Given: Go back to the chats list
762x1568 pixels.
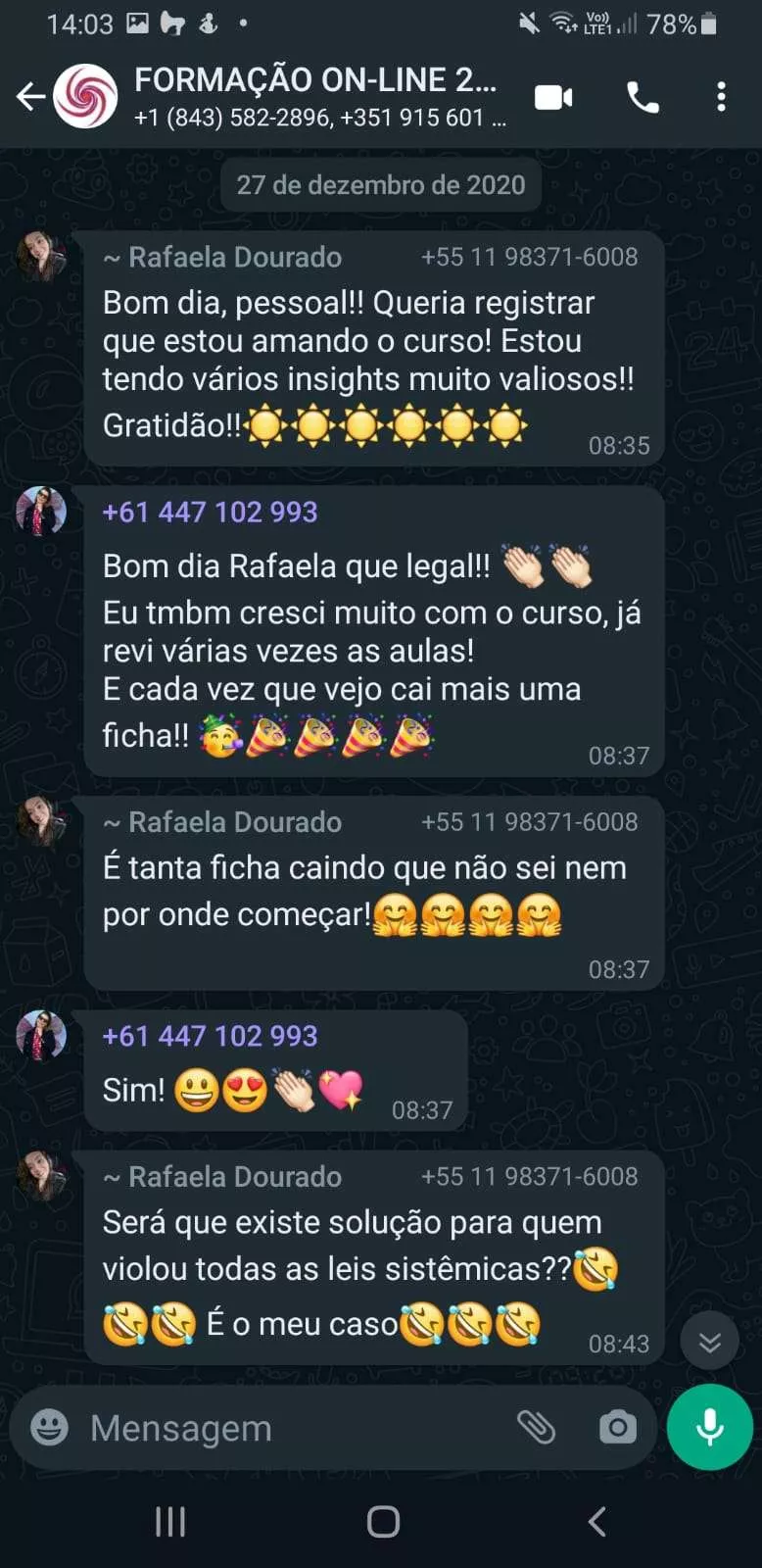Looking at the screenshot, I should (30, 96).
